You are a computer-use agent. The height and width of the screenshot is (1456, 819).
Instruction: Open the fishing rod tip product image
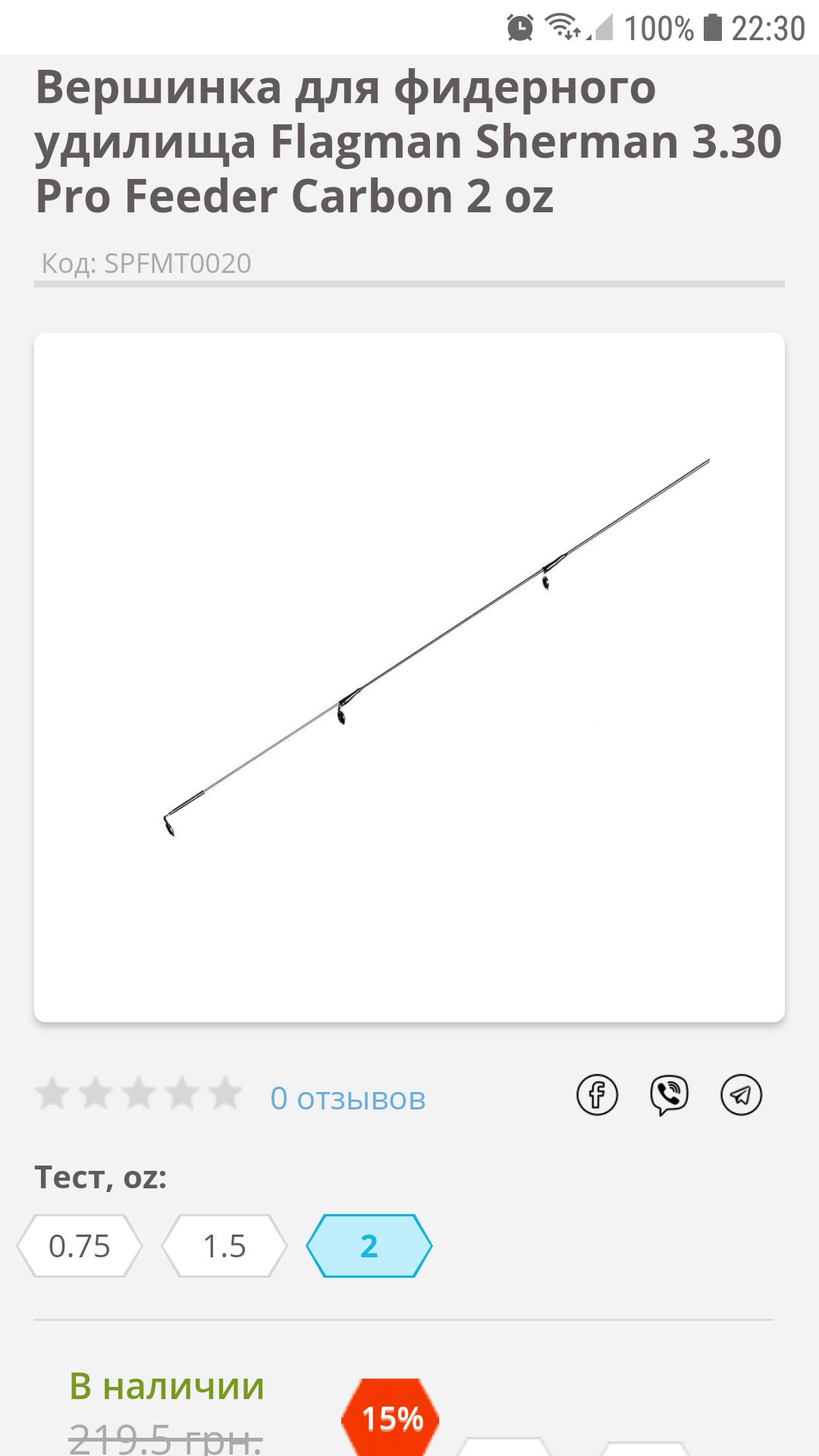[x=409, y=677]
